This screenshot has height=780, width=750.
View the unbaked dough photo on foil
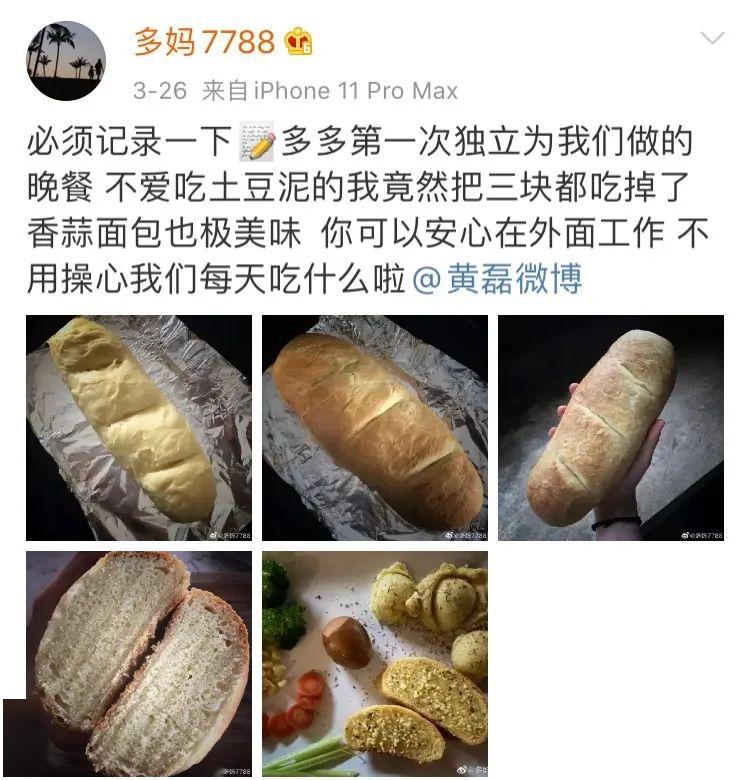[139, 428]
